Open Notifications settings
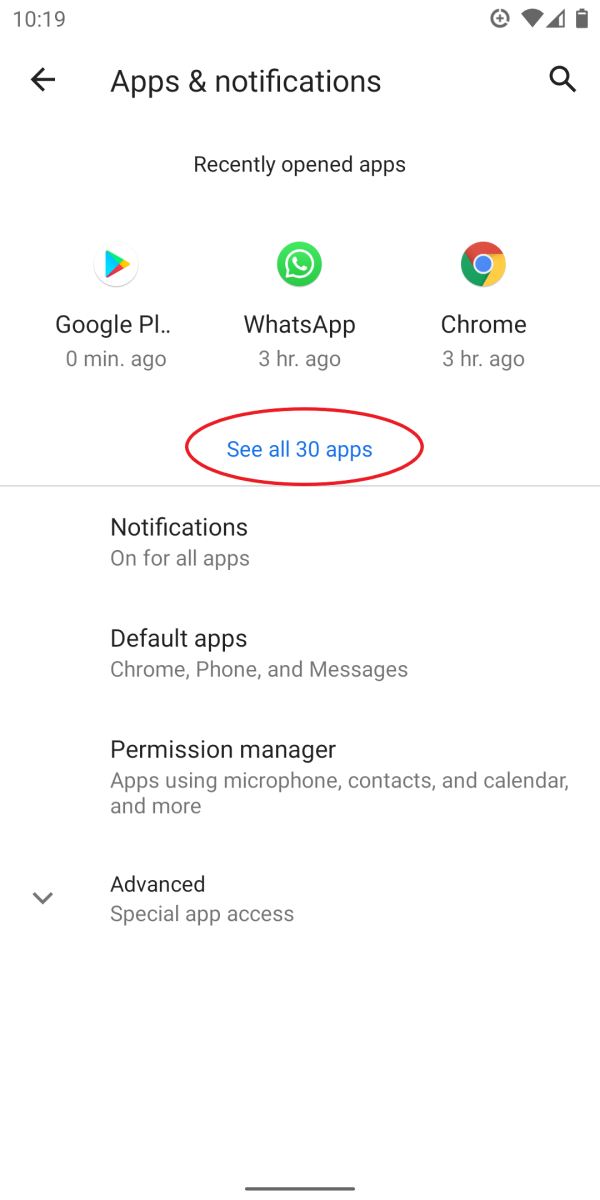600x1200 pixels. click(300, 542)
